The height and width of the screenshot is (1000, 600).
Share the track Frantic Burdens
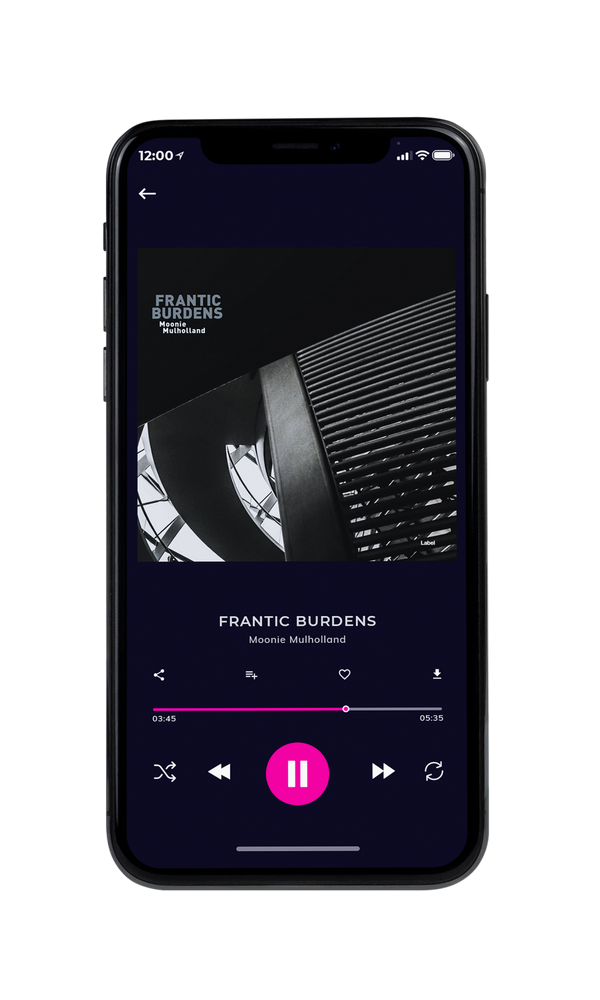tap(159, 675)
